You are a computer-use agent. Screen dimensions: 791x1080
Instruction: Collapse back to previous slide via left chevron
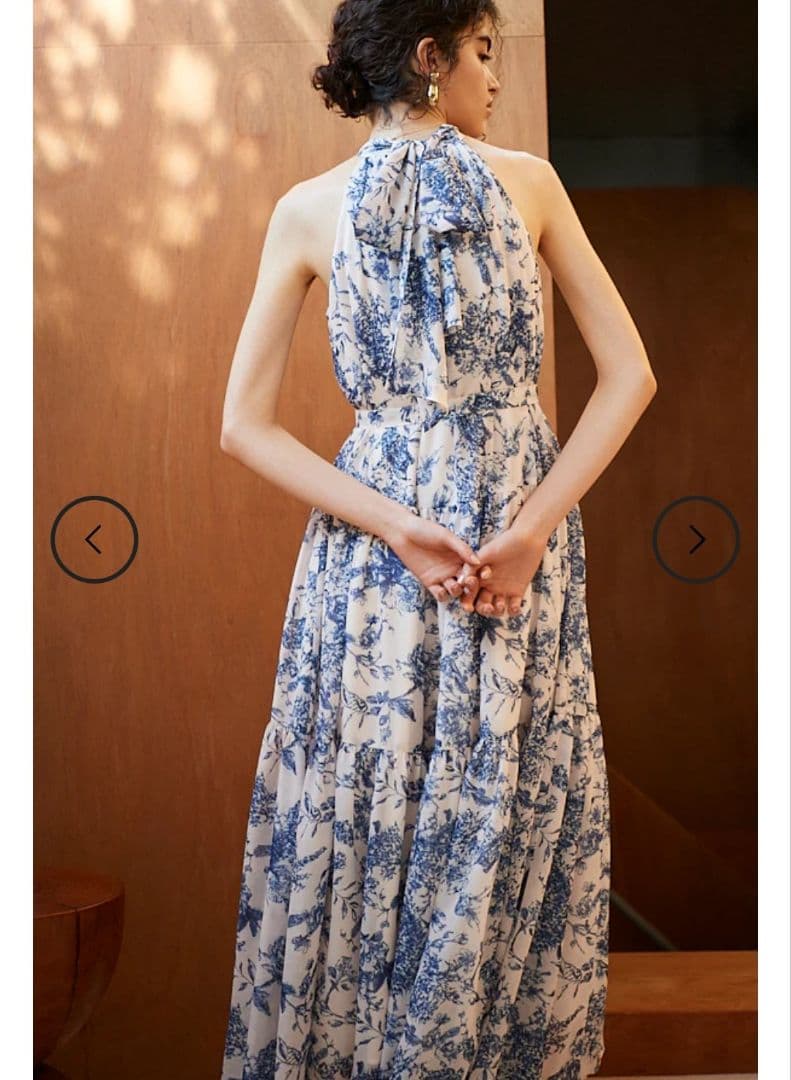[93, 538]
